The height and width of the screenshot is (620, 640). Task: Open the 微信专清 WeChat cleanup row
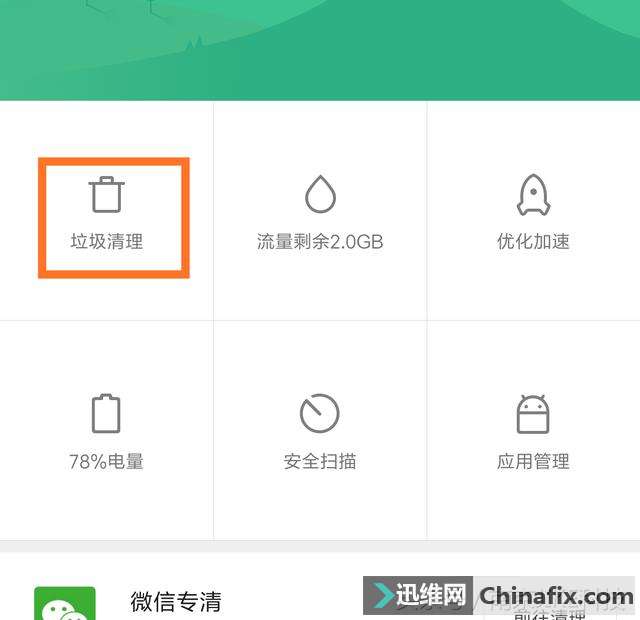coord(176,602)
